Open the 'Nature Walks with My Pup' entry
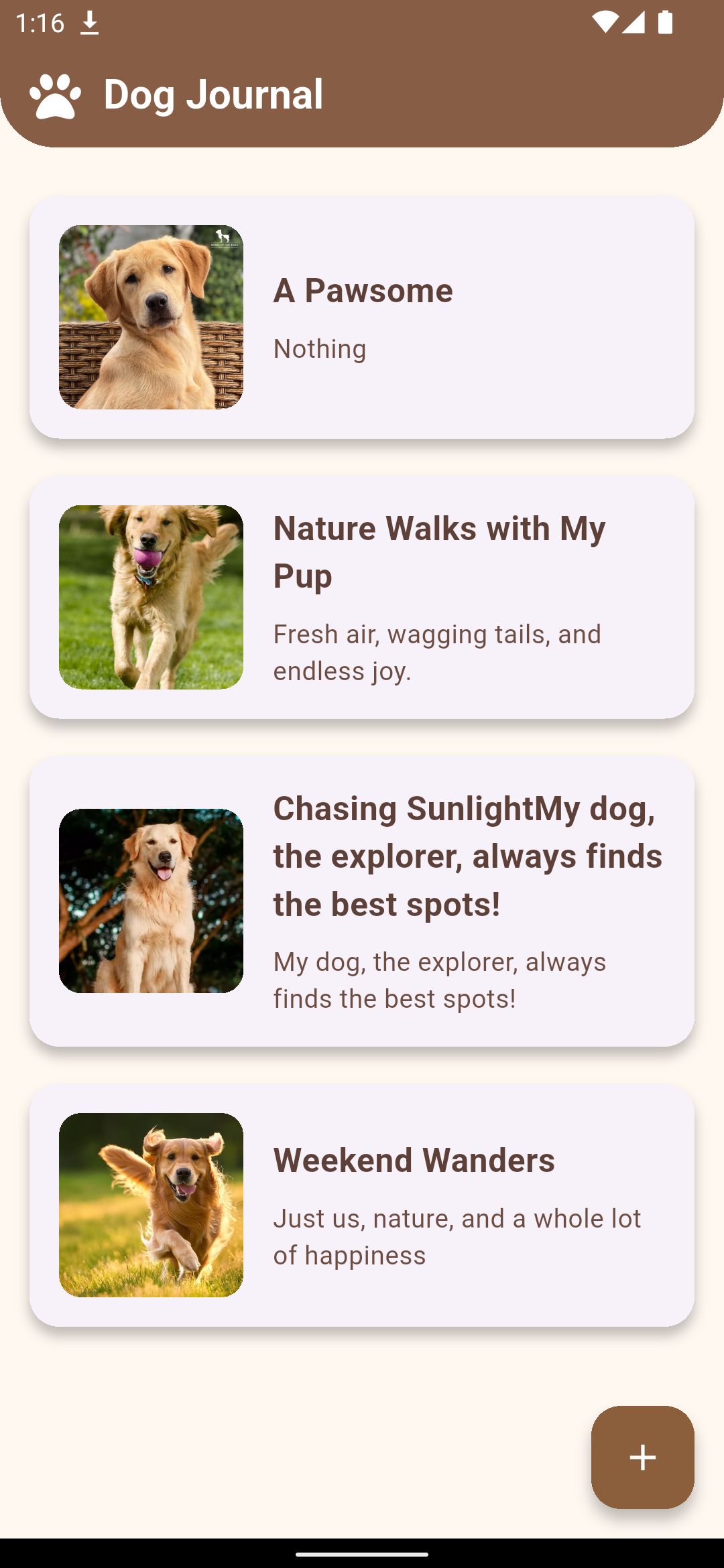The width and height of the screenshot is (724, 1568). coord(362,596)
